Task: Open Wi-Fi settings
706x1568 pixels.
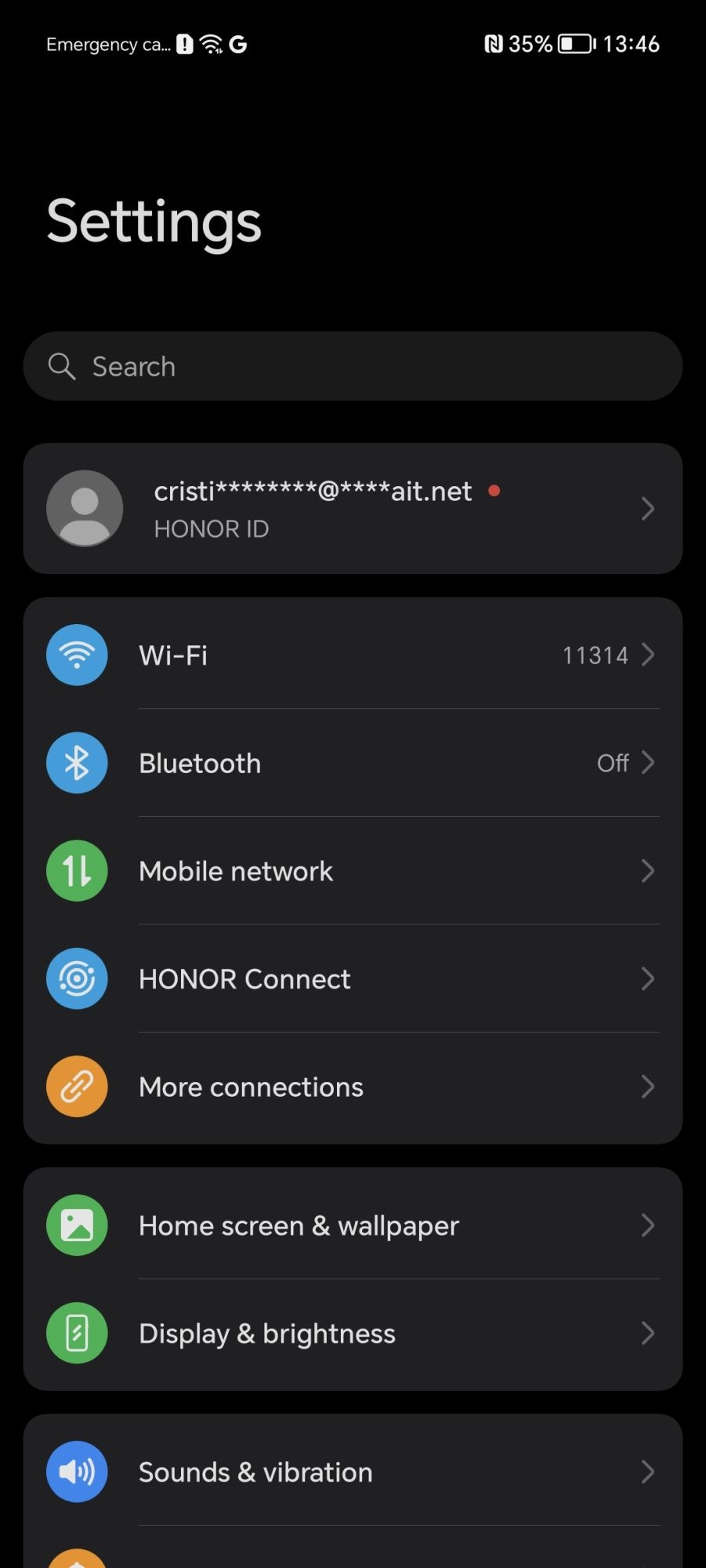Action: [x=353, y=655]
